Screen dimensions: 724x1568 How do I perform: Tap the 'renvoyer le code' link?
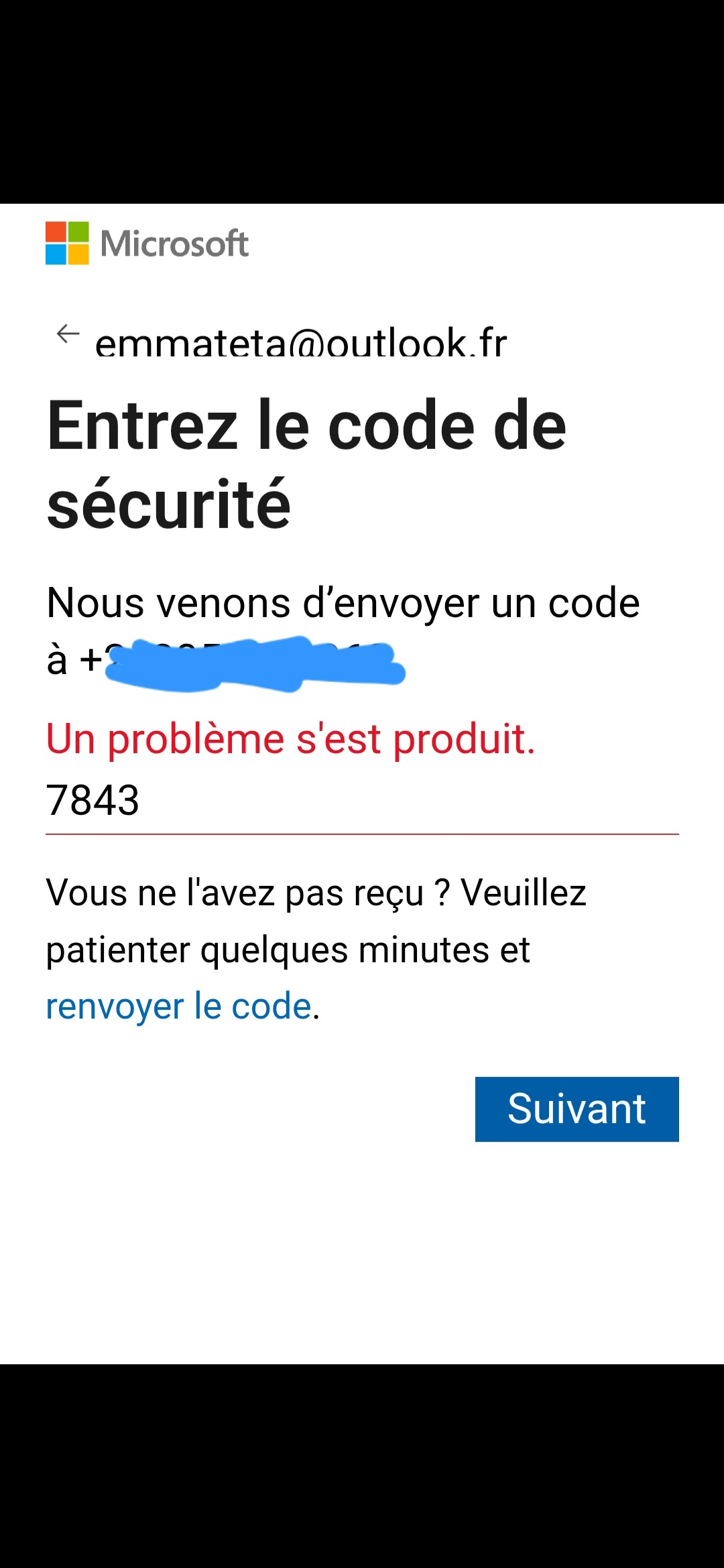pyautogui.click(x=179, y=1006)
